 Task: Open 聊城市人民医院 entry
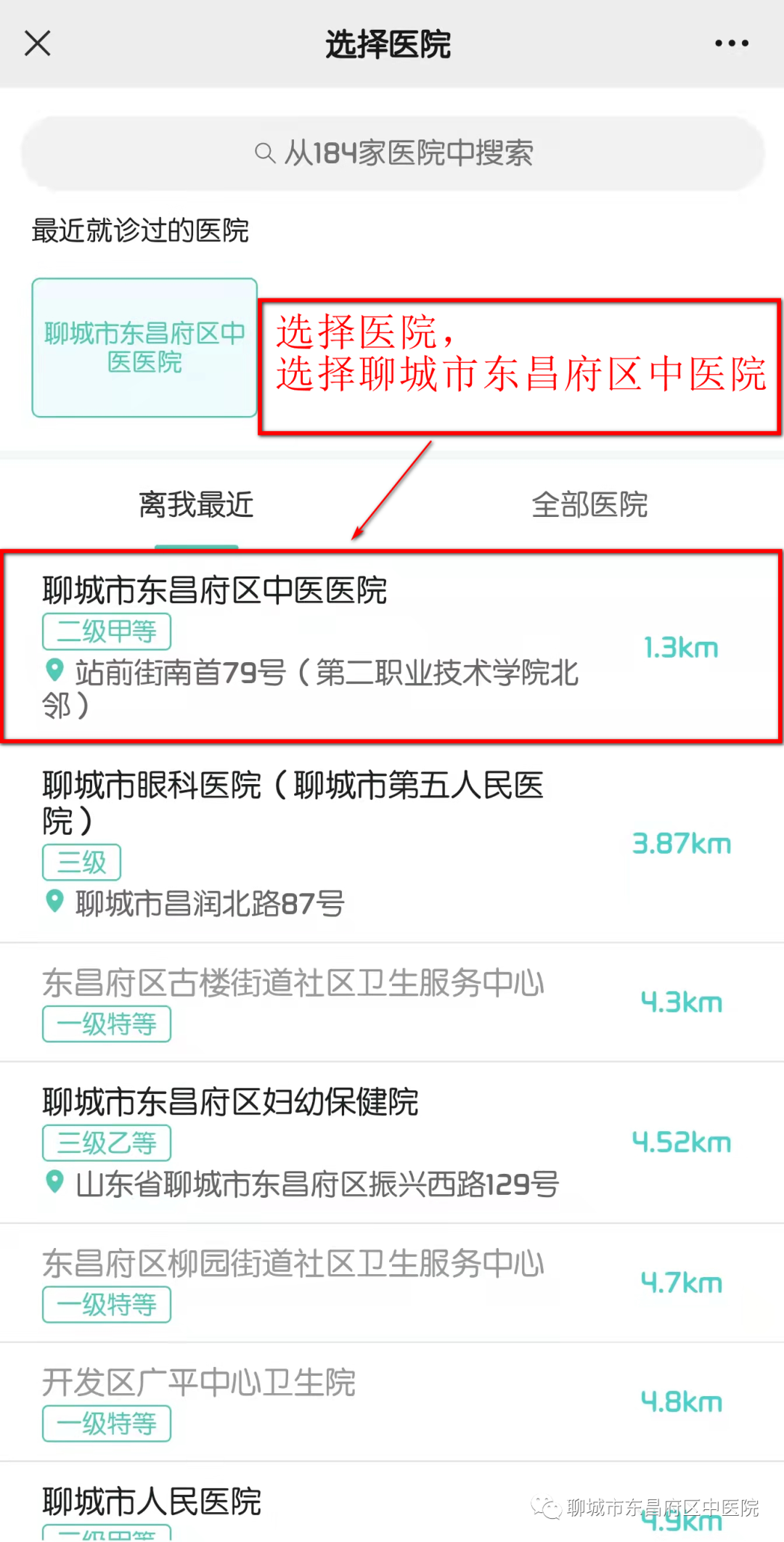pyautogui.click(x=218, y=1503)
